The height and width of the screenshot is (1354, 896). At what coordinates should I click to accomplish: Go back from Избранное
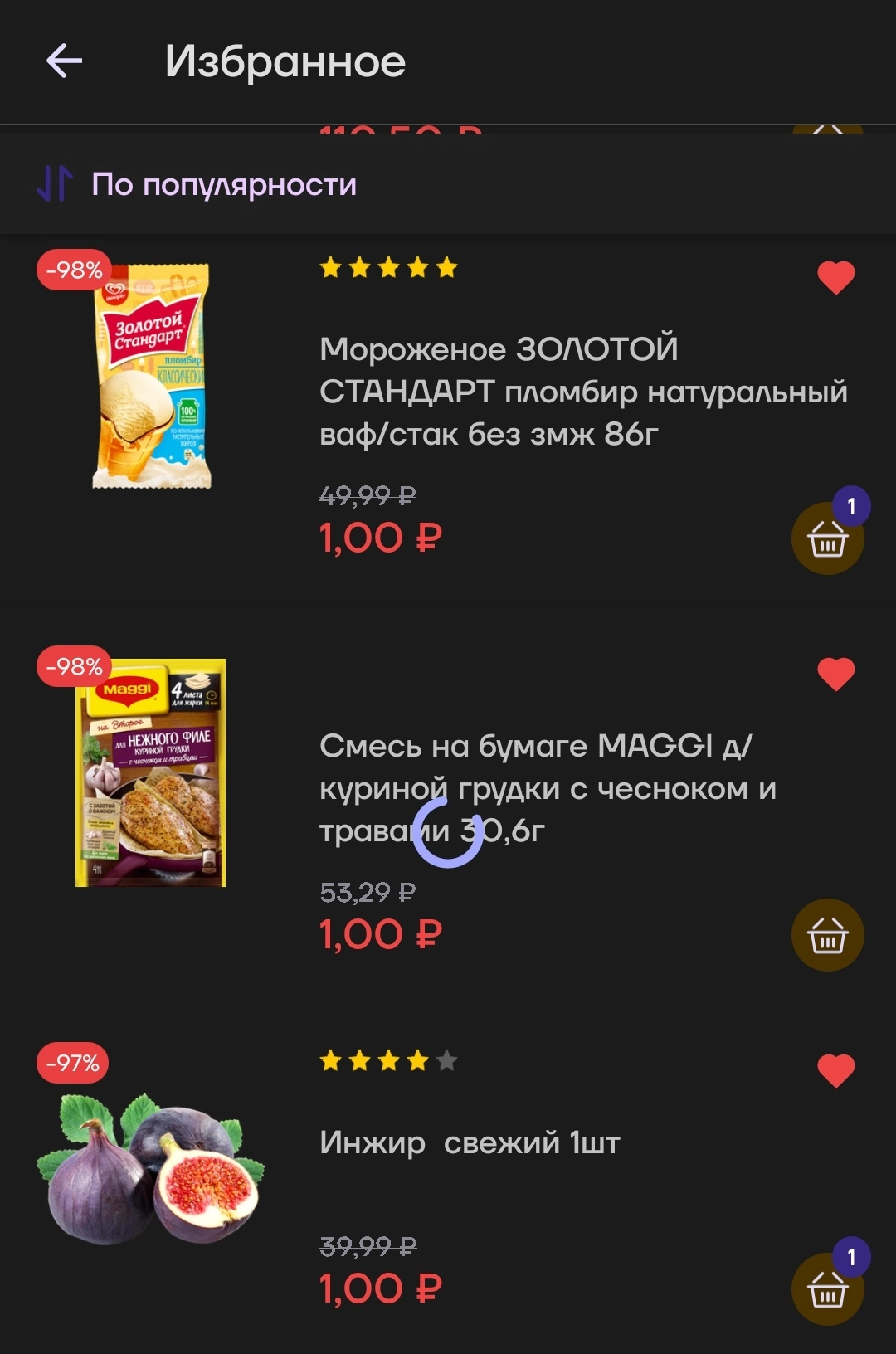tap(64, 61)
